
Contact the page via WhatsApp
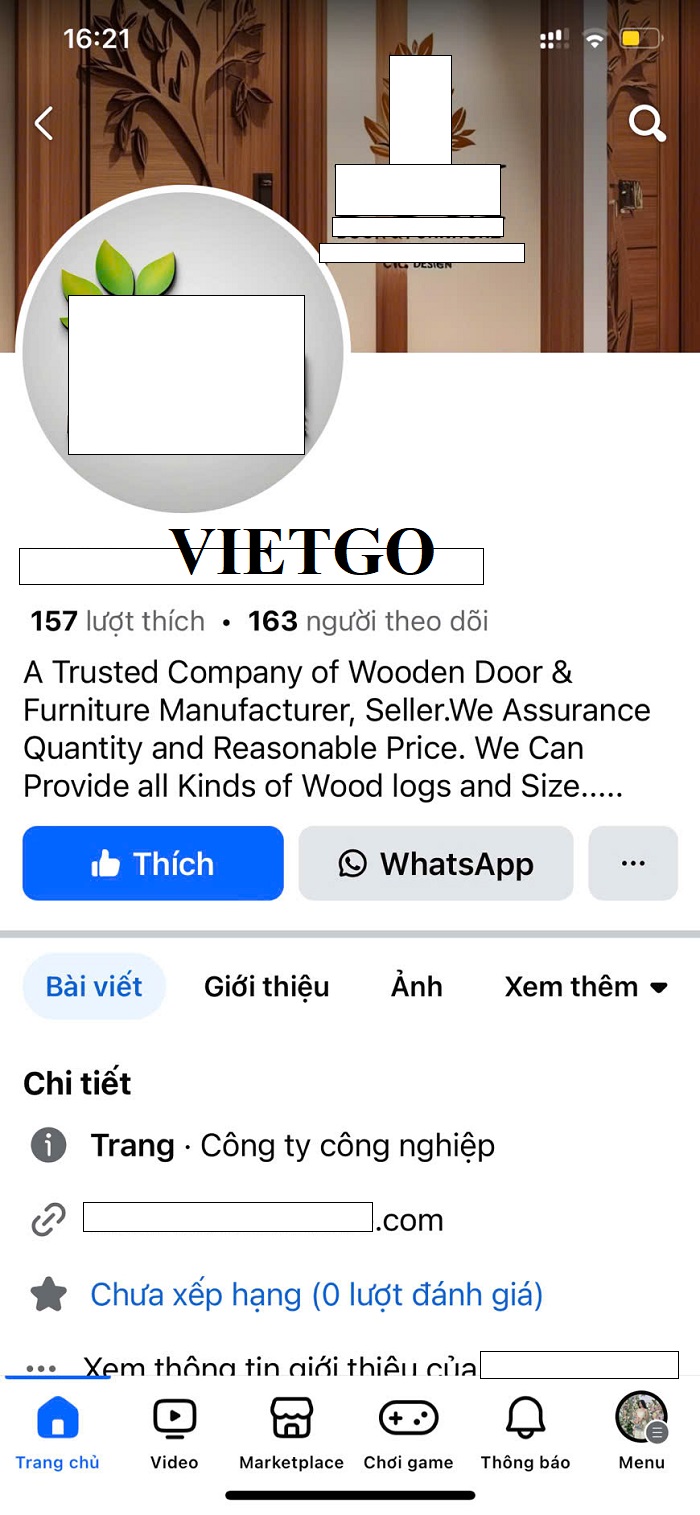[436, 863]
